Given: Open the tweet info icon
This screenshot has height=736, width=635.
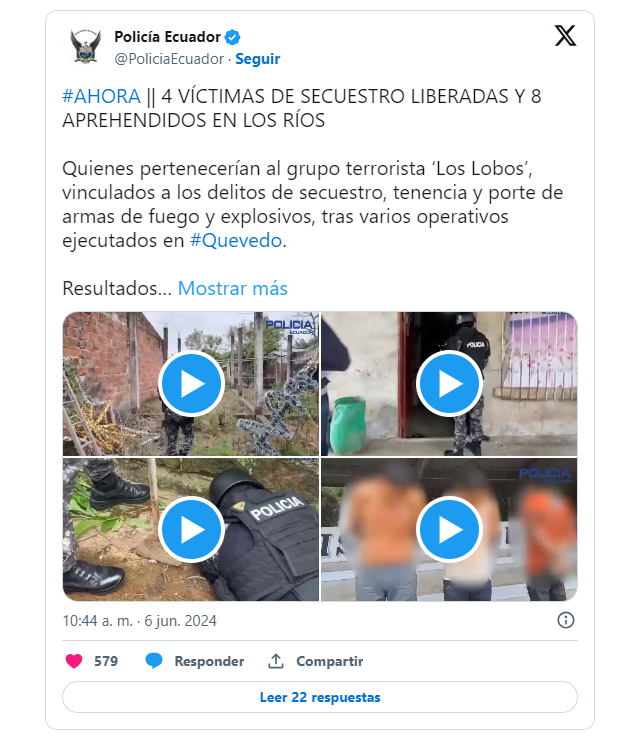Looking at the screenshot, I should coord(565,620).
